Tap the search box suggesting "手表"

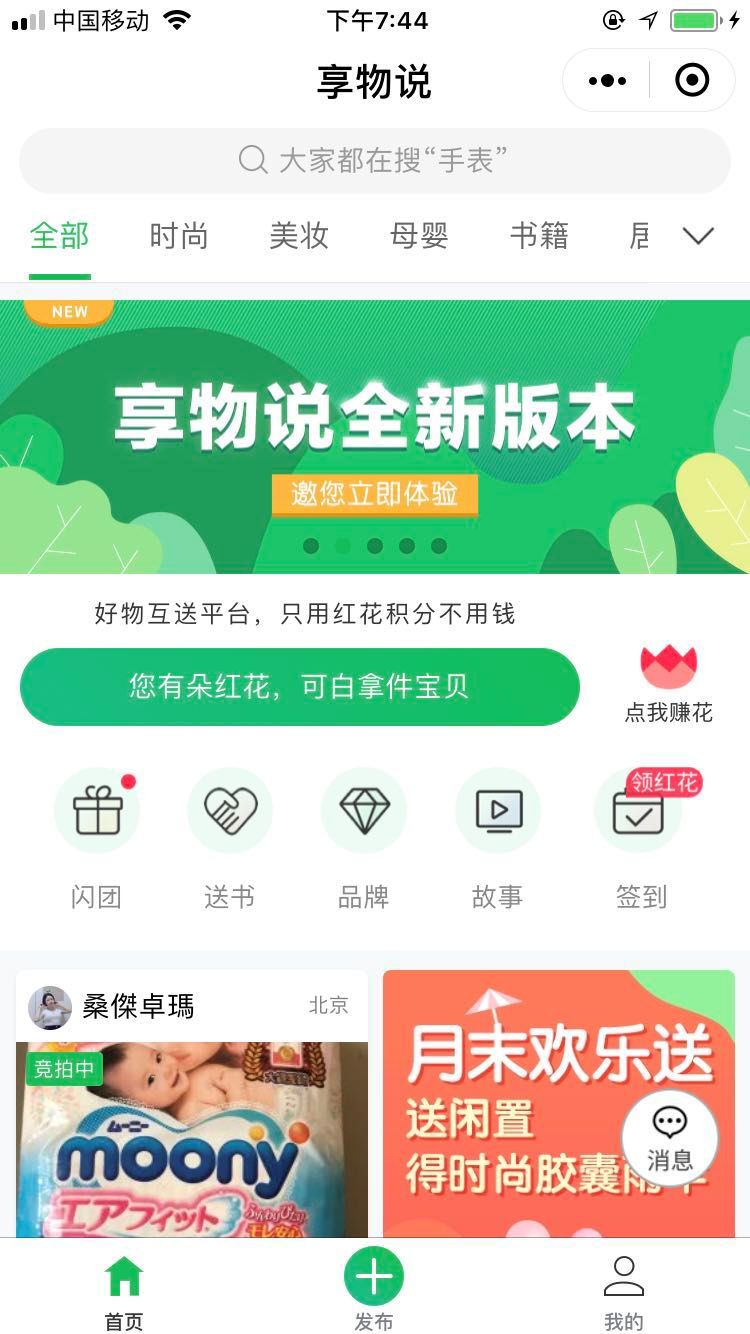[x=374, y=160]
